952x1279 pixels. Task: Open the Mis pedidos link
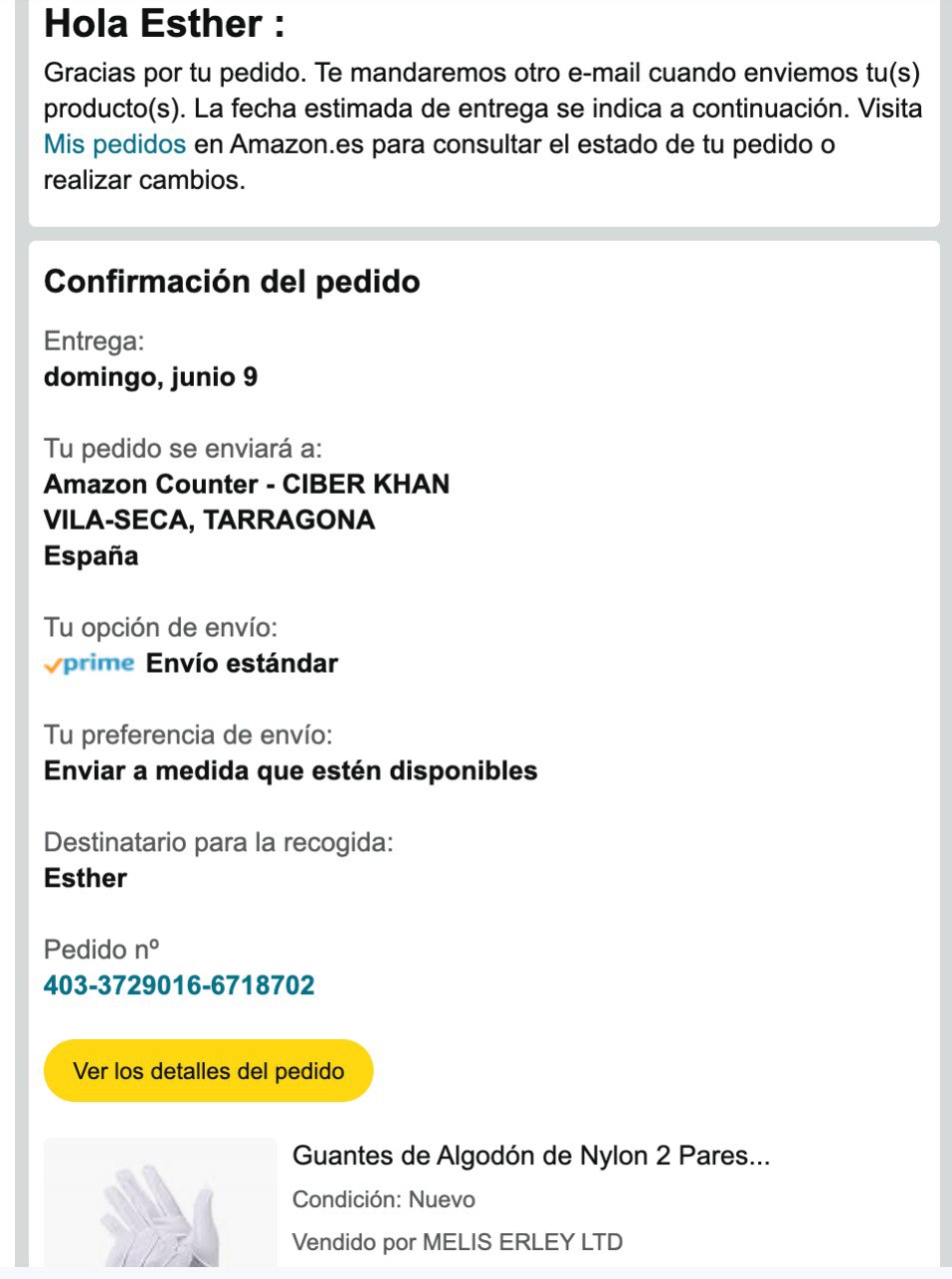click(115, 144)
